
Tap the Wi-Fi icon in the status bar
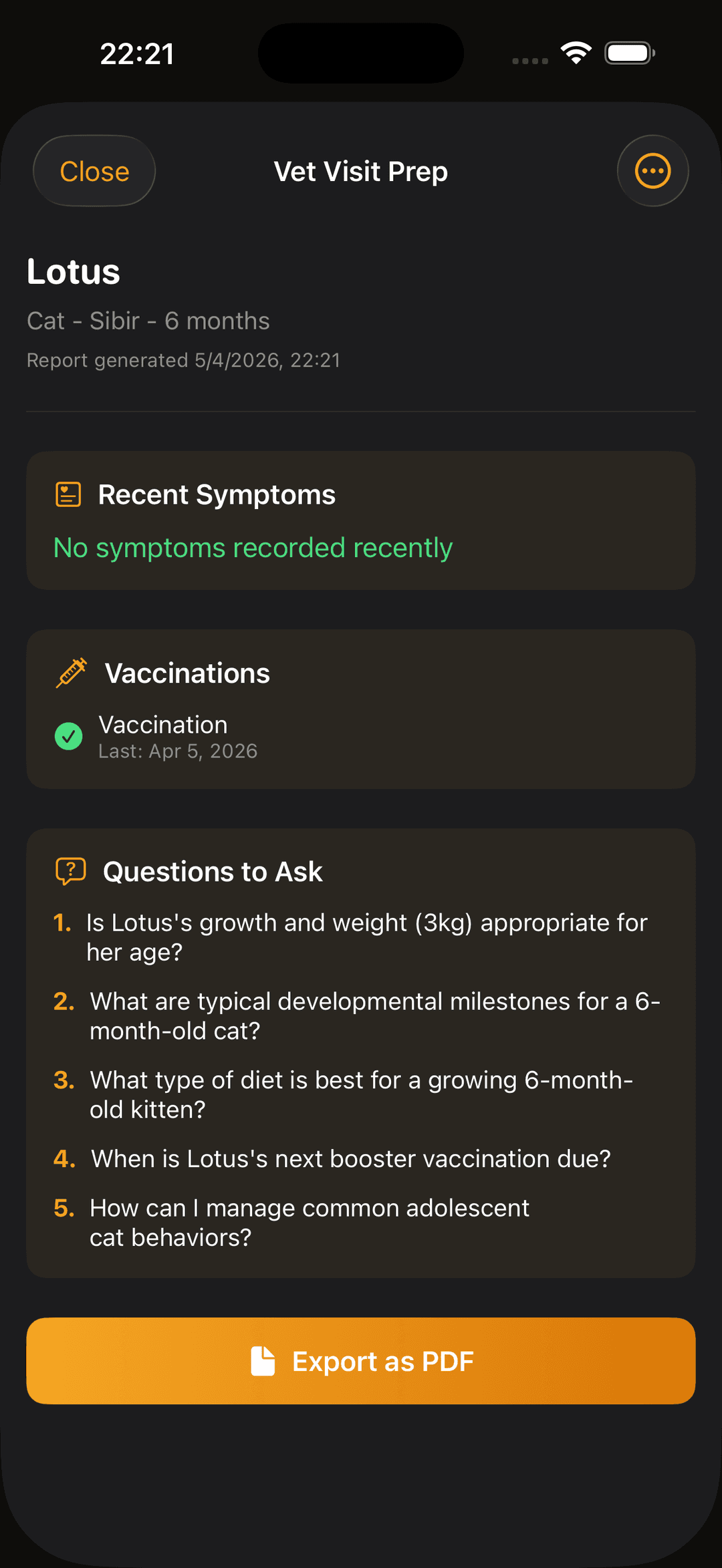[574, 51]
